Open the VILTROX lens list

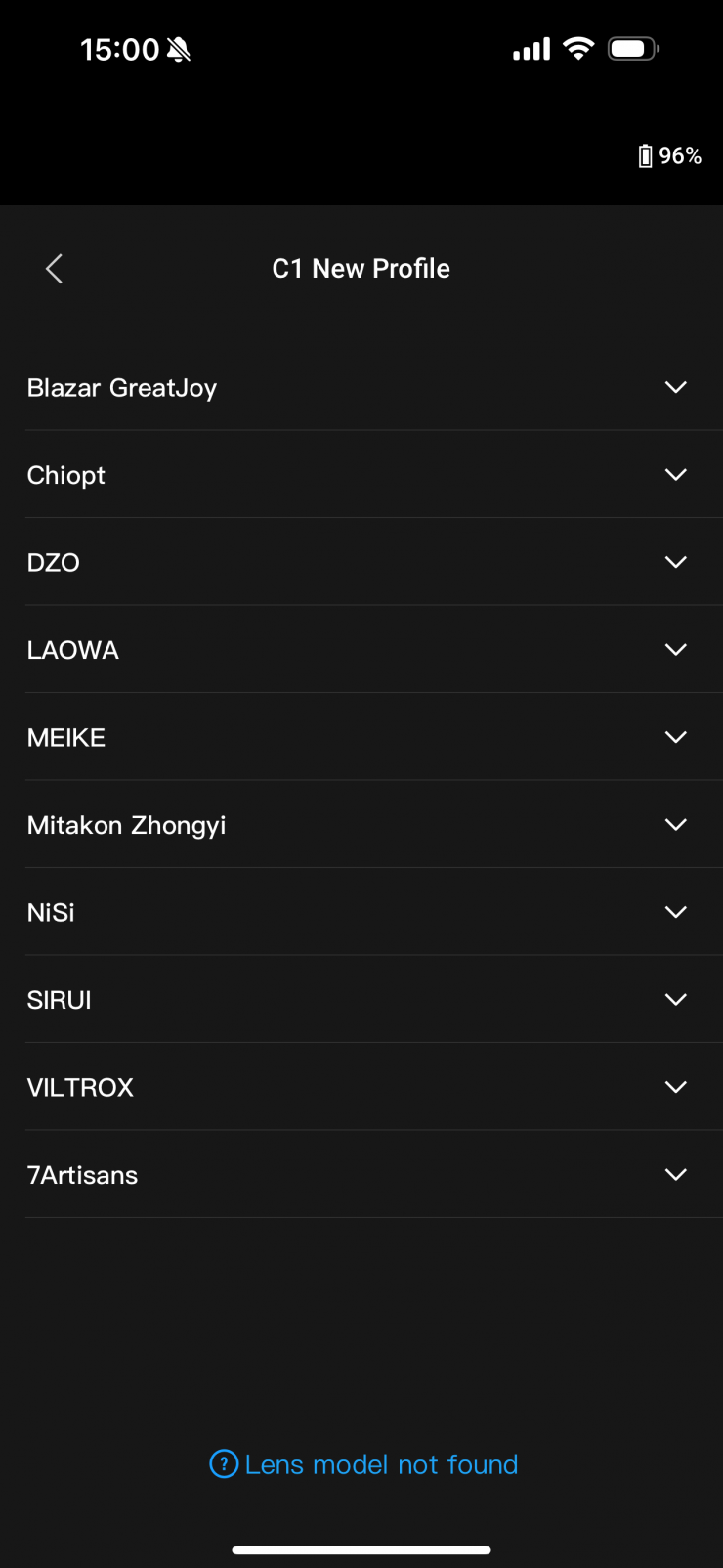[675, 1087]
